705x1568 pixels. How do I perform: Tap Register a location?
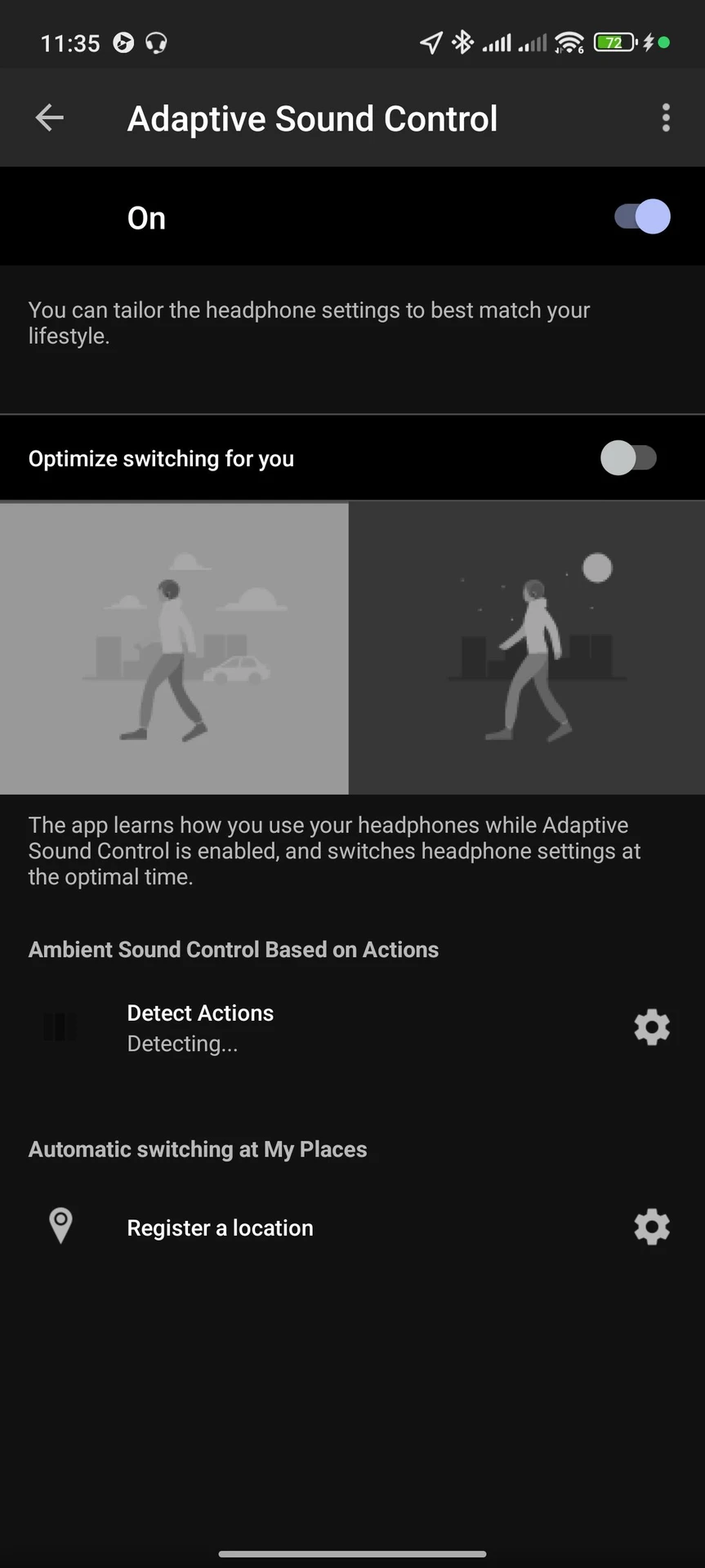point(220,1227)
